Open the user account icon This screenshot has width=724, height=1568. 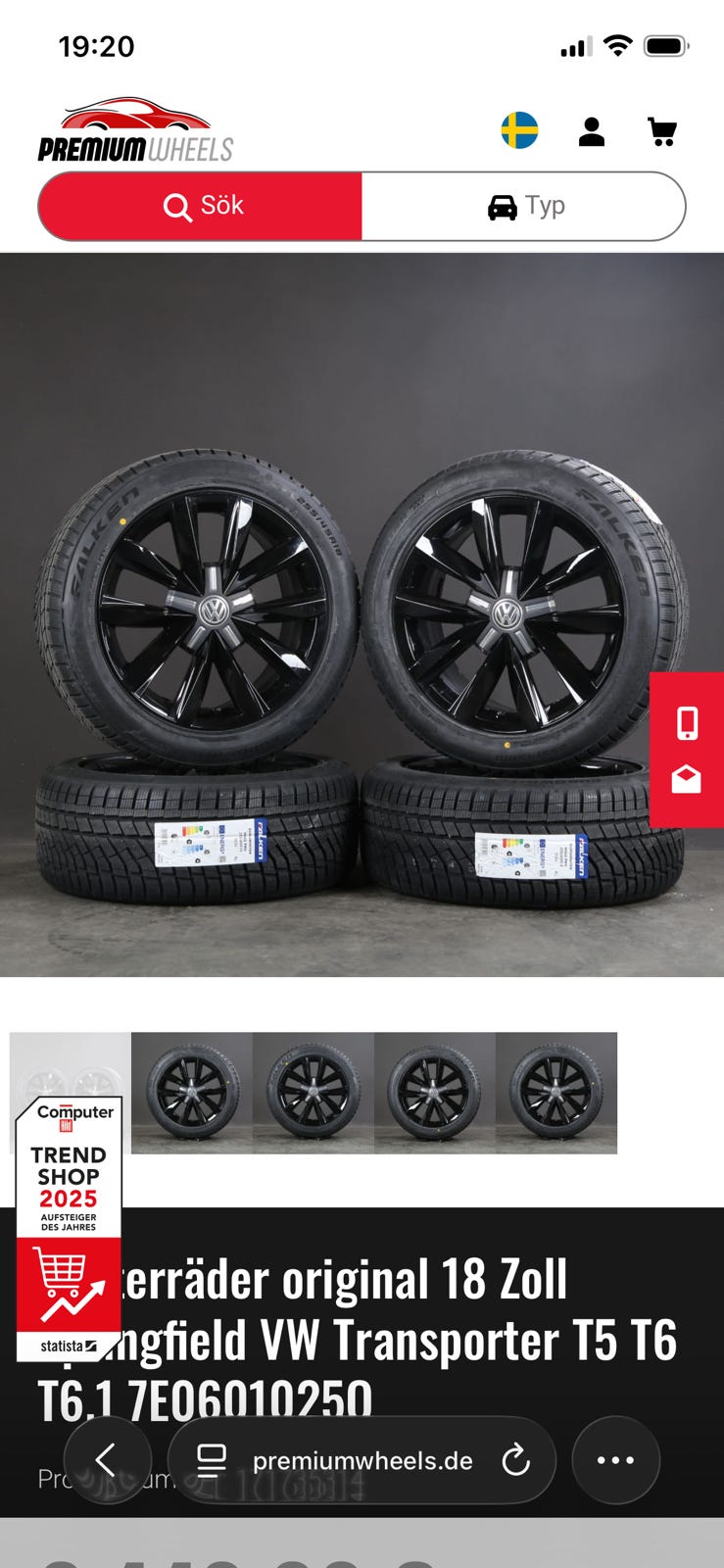(592, 131)
